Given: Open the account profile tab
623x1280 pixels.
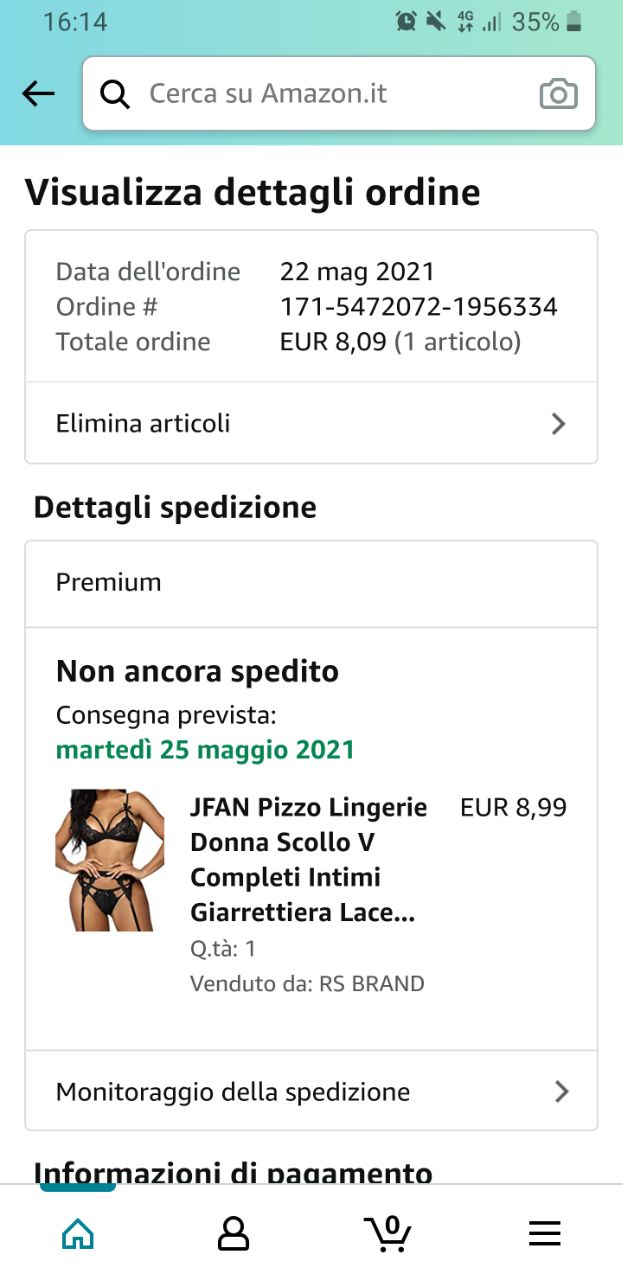Looking at the screenshot, I should [233, 1235].
